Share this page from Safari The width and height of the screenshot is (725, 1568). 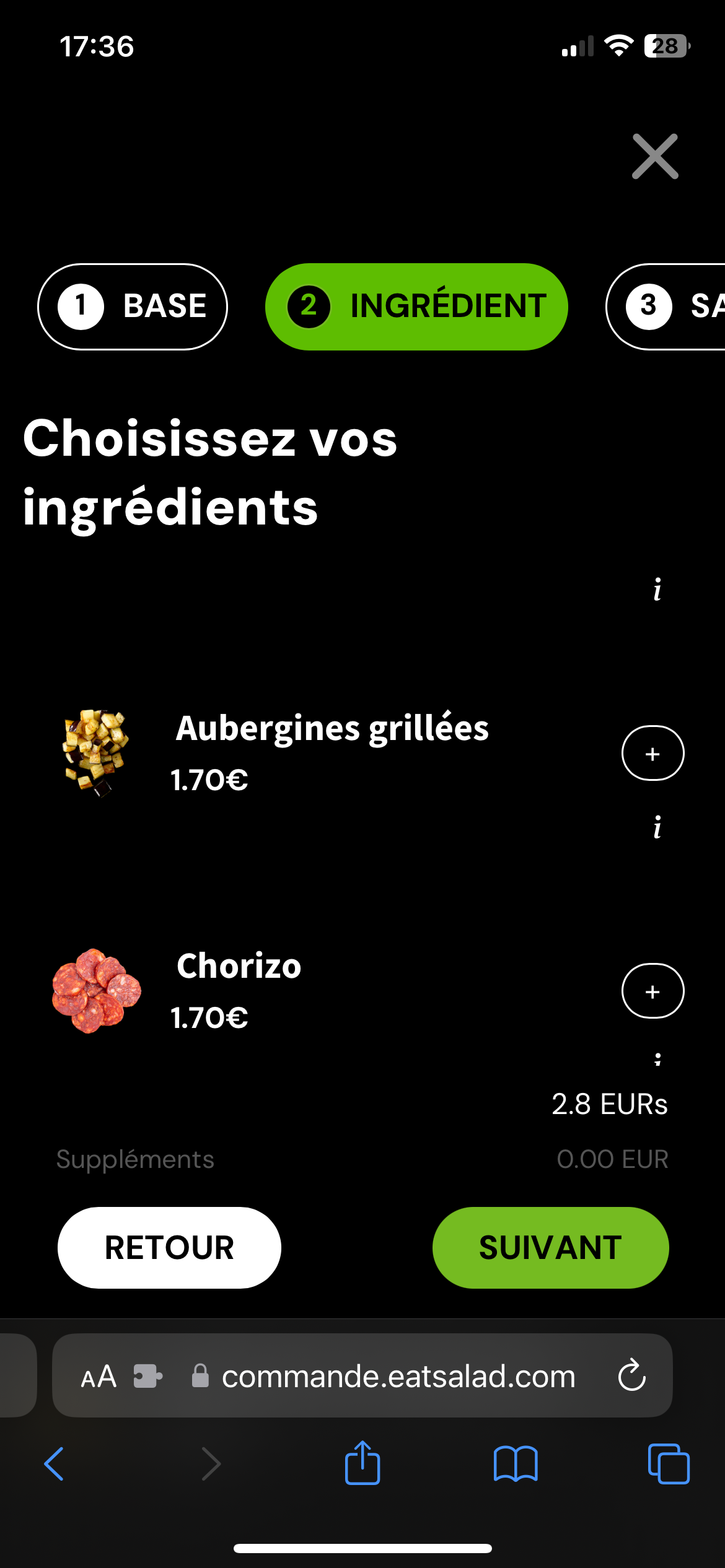pyautogui.click(x=362, y=1464)
